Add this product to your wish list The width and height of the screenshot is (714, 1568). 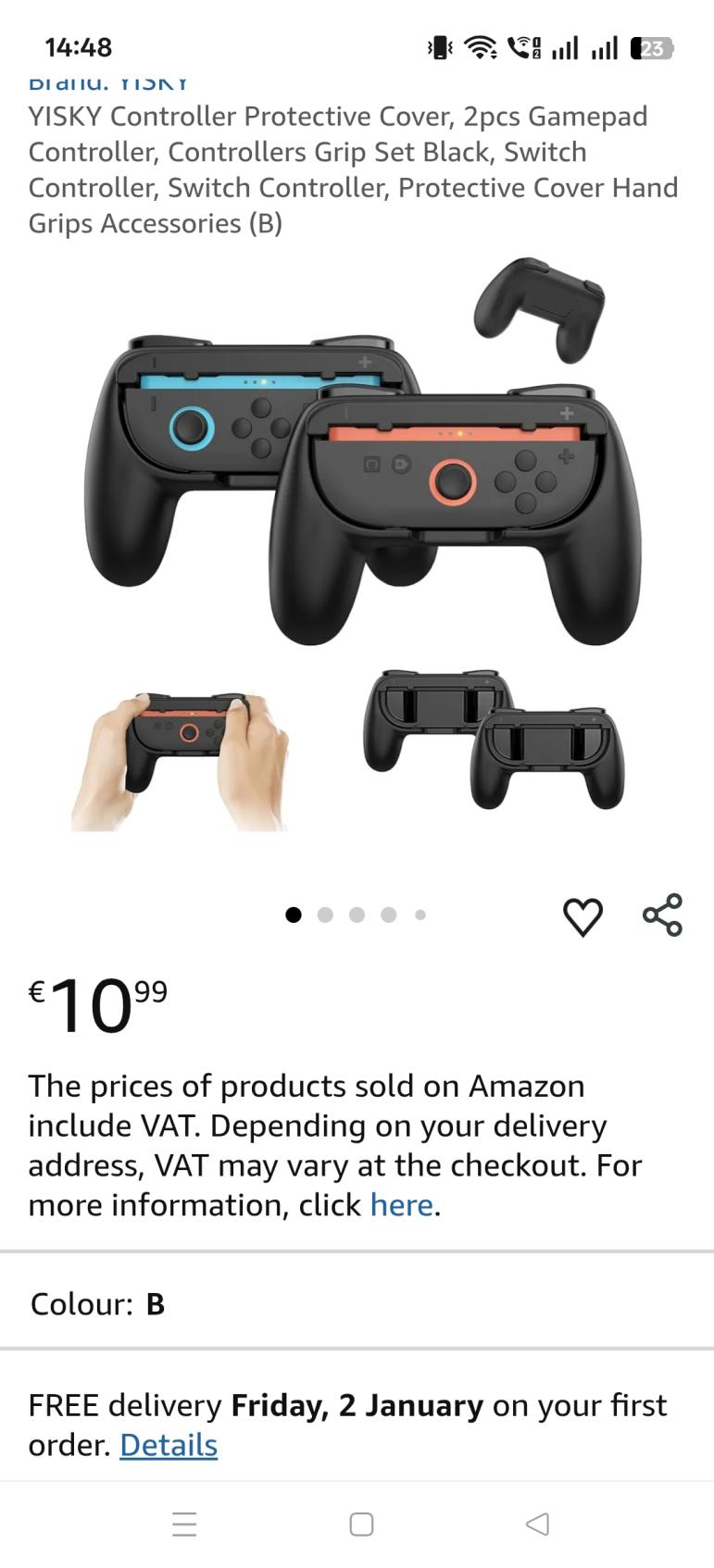tap(582, 916)
